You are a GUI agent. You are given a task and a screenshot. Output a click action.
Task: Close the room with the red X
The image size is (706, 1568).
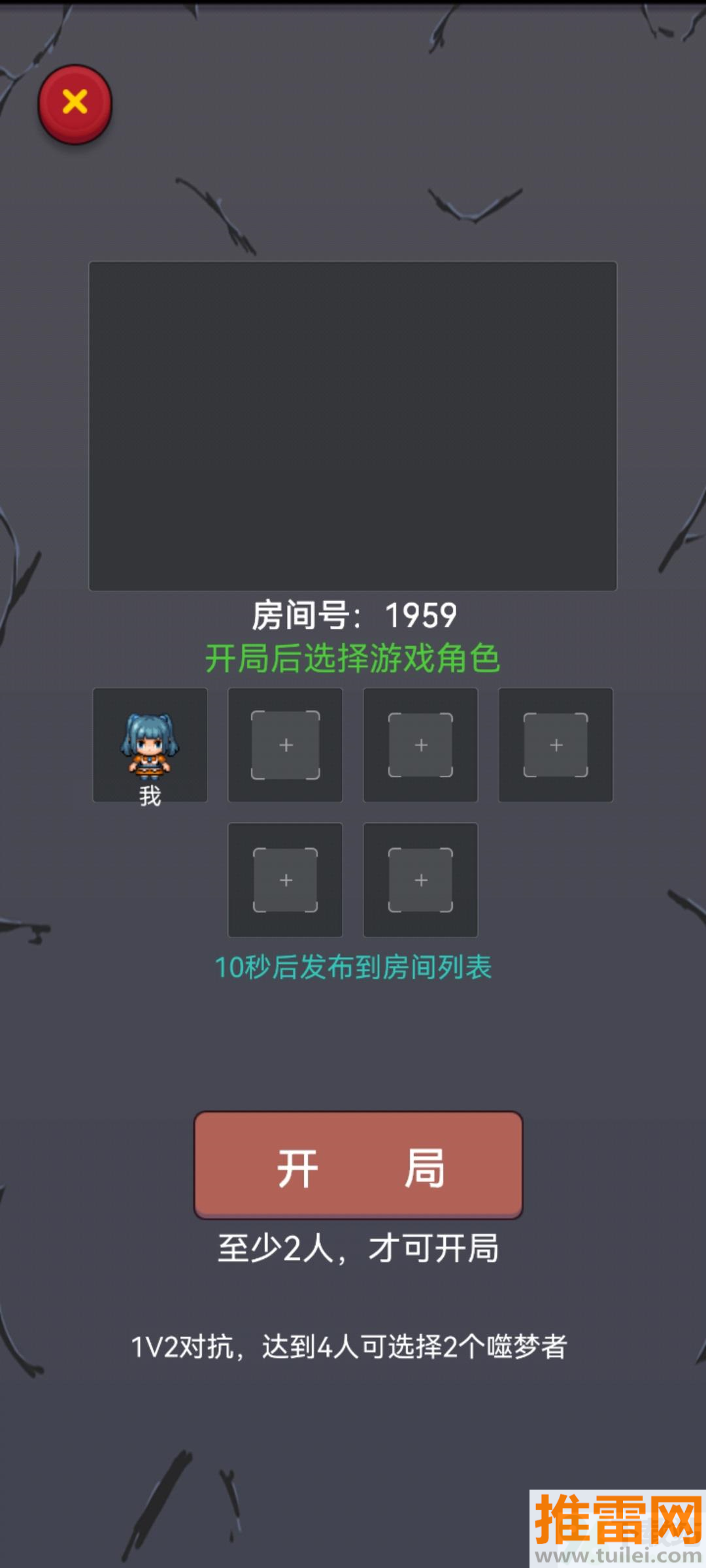click(75, 103)
